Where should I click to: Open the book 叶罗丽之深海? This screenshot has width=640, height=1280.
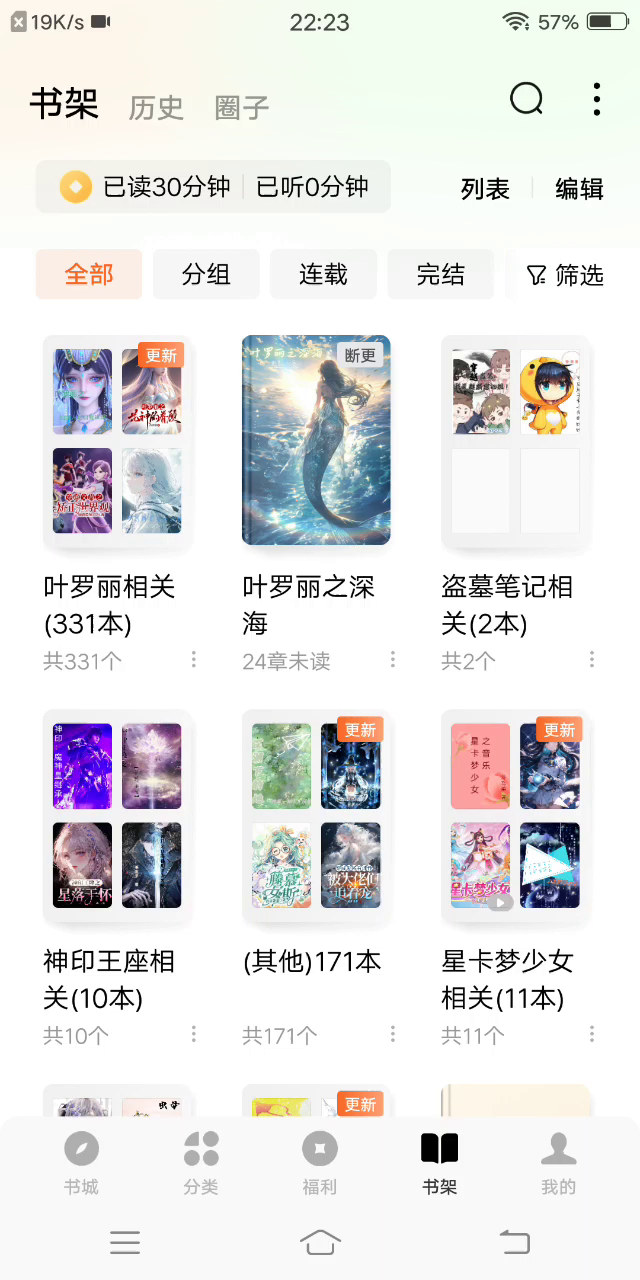[x=316, y=440]
